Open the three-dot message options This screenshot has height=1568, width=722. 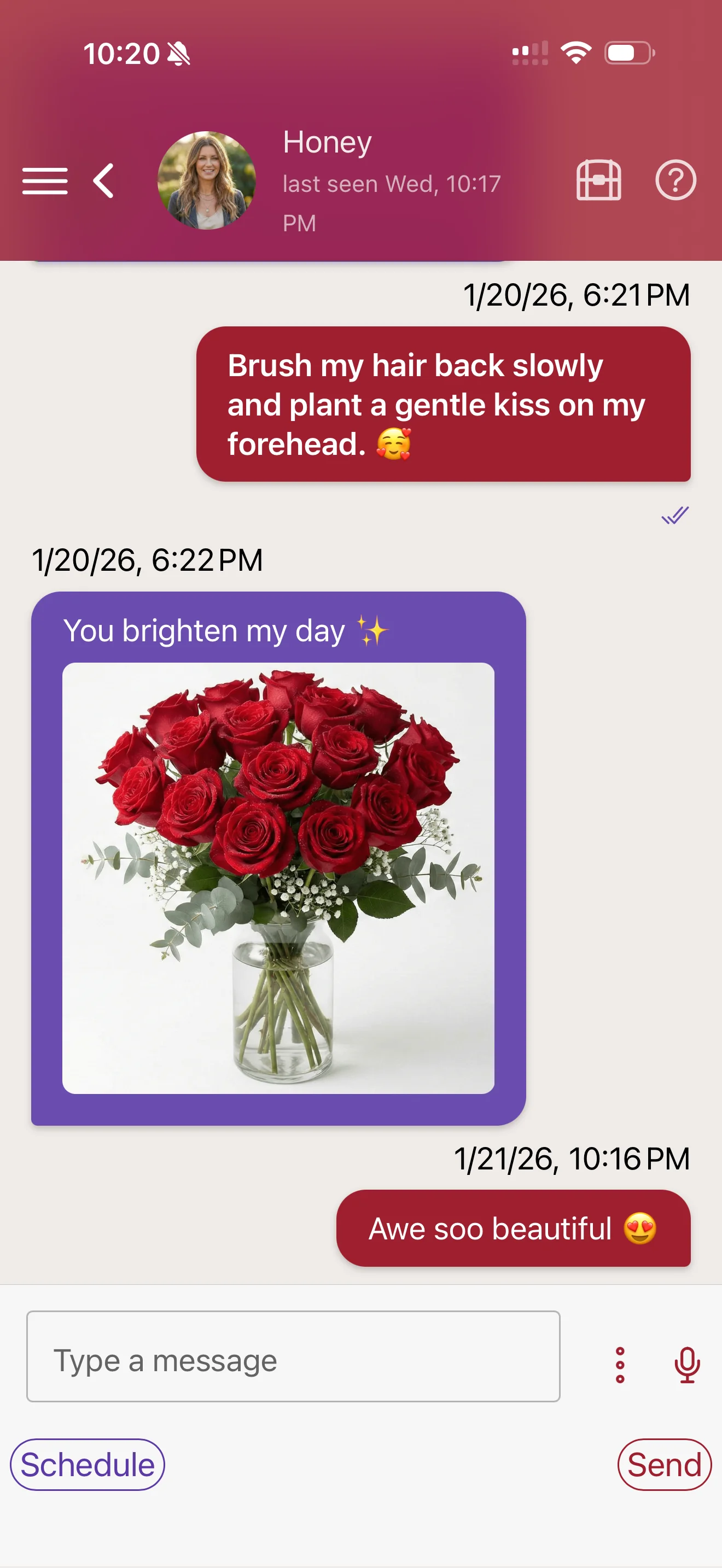pos(620,1365)
